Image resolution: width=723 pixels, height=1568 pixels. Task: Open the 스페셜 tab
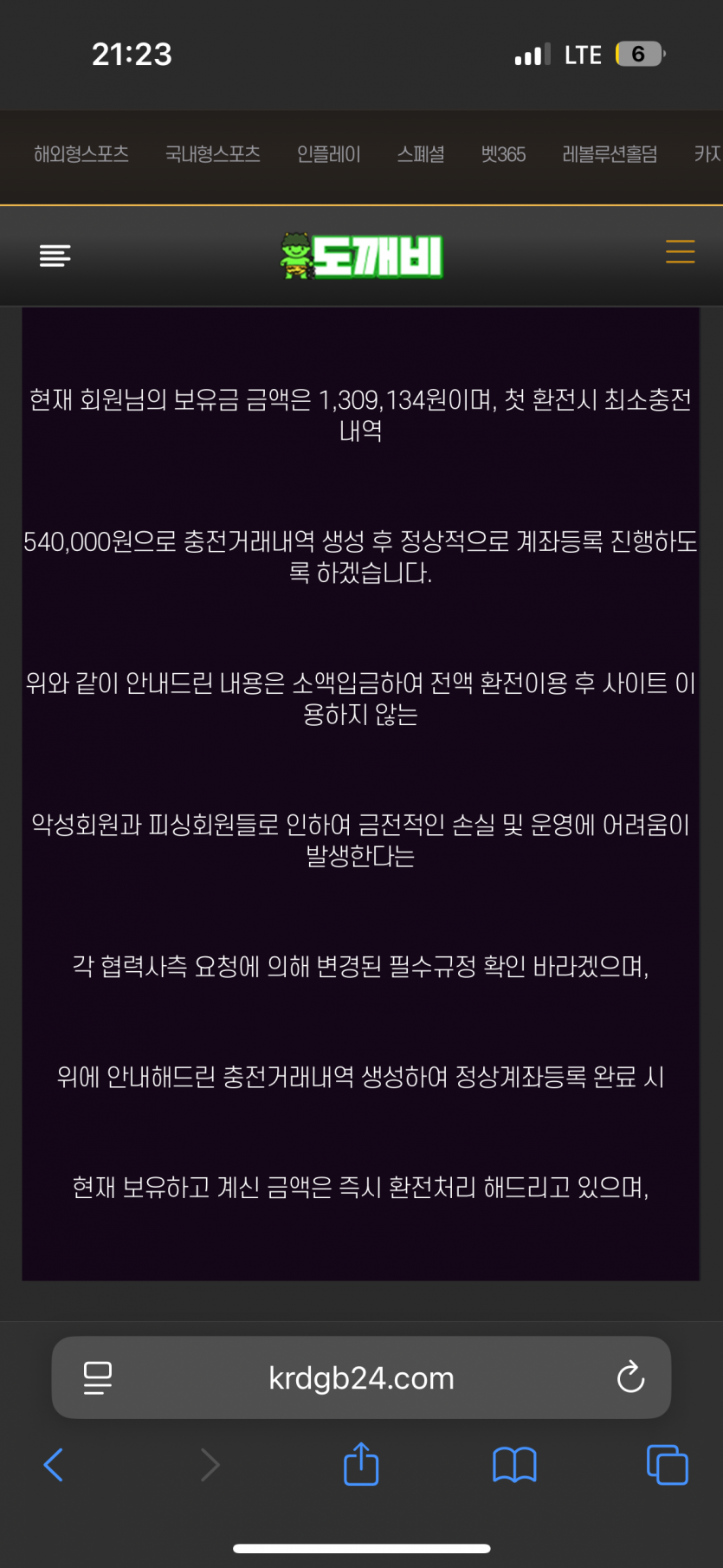point(421,154)
